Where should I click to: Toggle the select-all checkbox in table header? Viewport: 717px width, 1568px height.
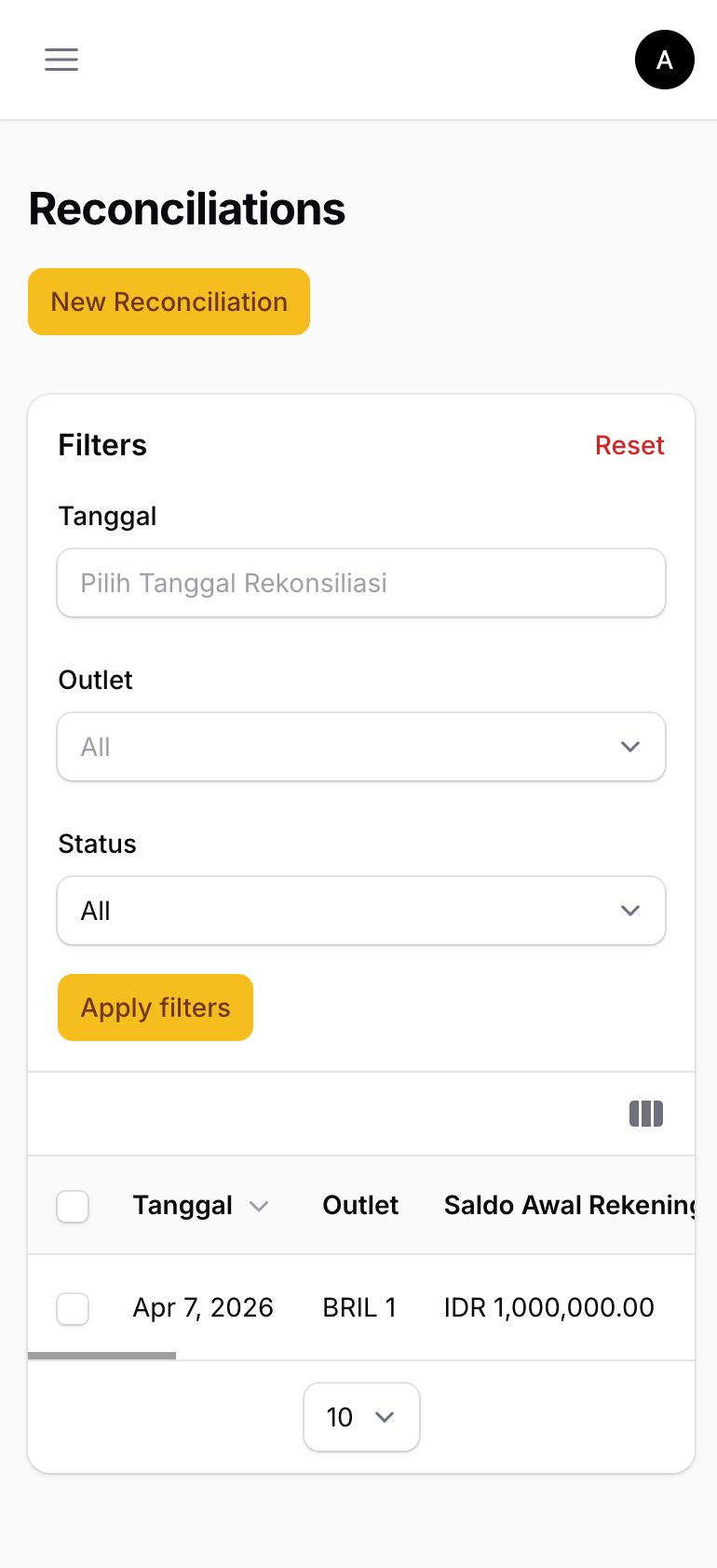click(x=73, y=1205)
